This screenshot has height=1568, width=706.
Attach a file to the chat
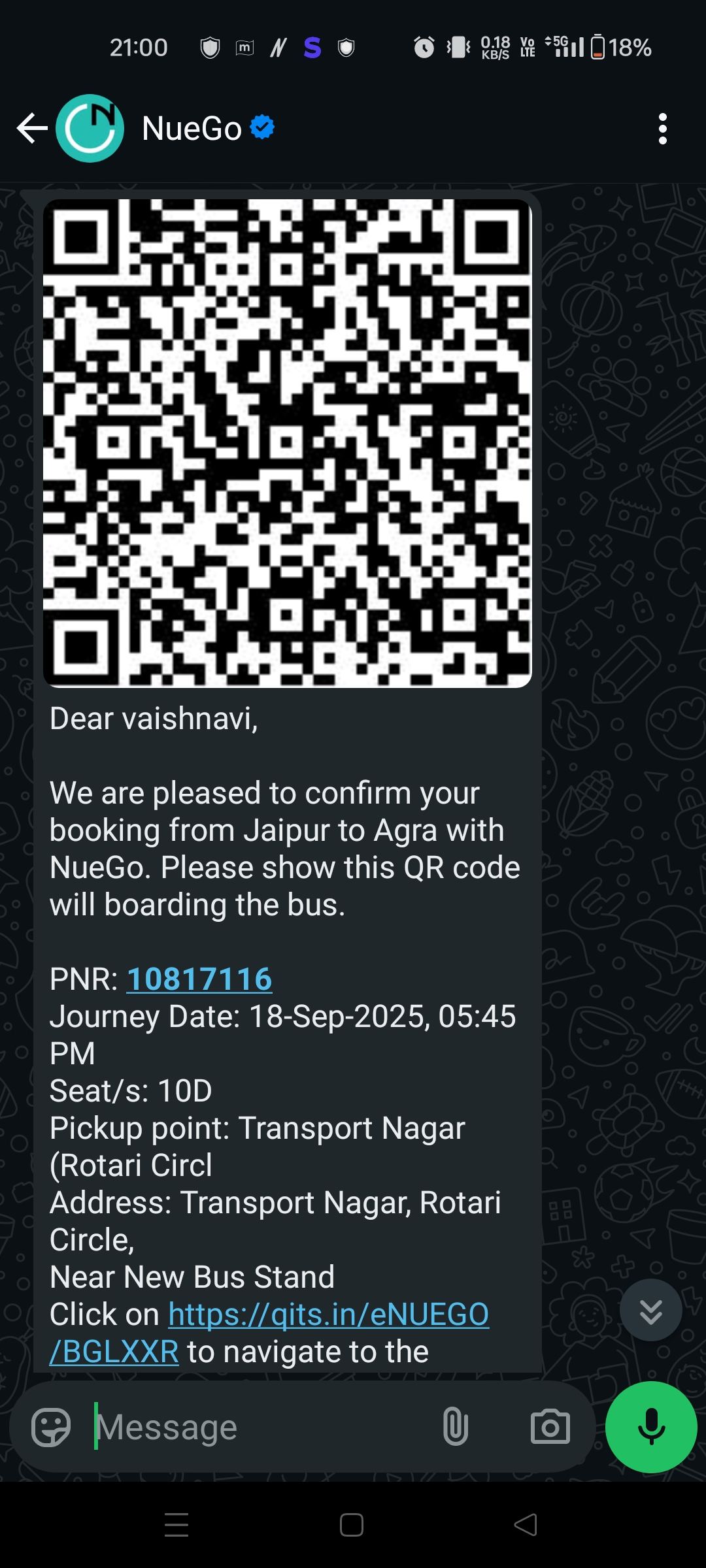tap(455, 1427)
